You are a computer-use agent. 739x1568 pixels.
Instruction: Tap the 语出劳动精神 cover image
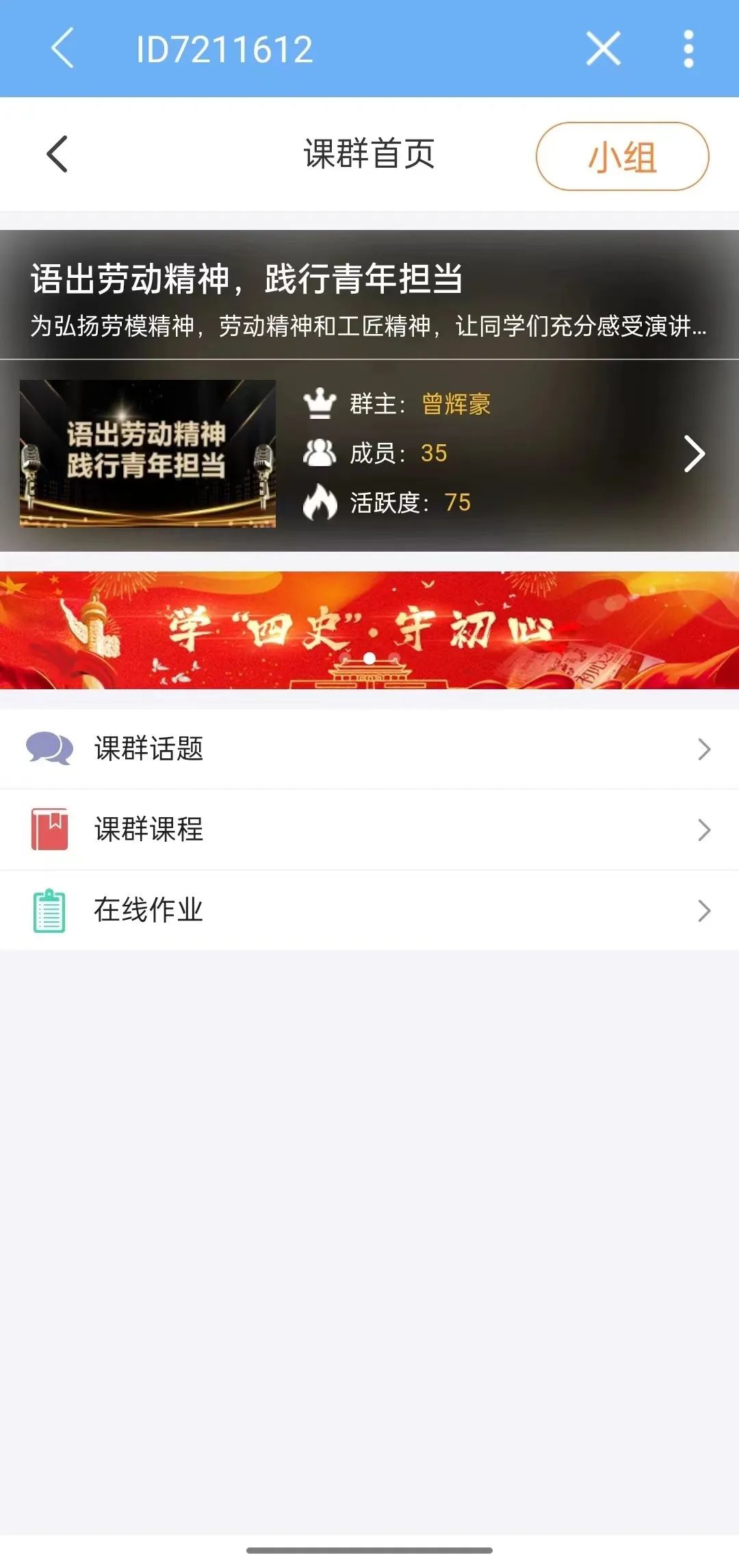[x=148, y=453]
